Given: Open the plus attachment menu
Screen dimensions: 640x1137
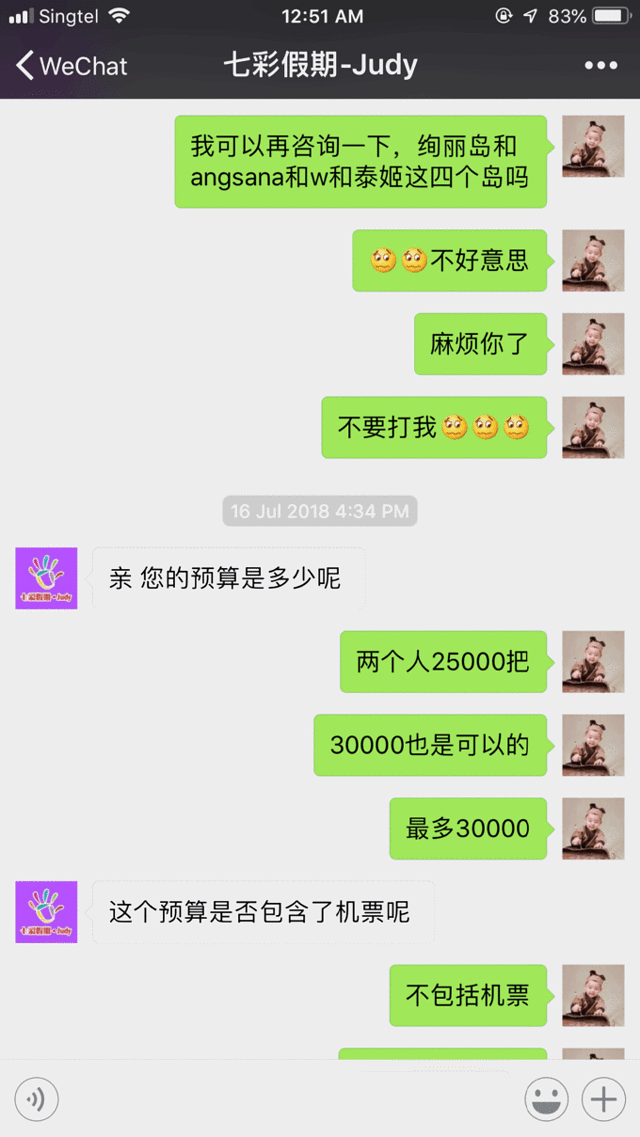Looking at the screenshot, I should click(603, 1100).
